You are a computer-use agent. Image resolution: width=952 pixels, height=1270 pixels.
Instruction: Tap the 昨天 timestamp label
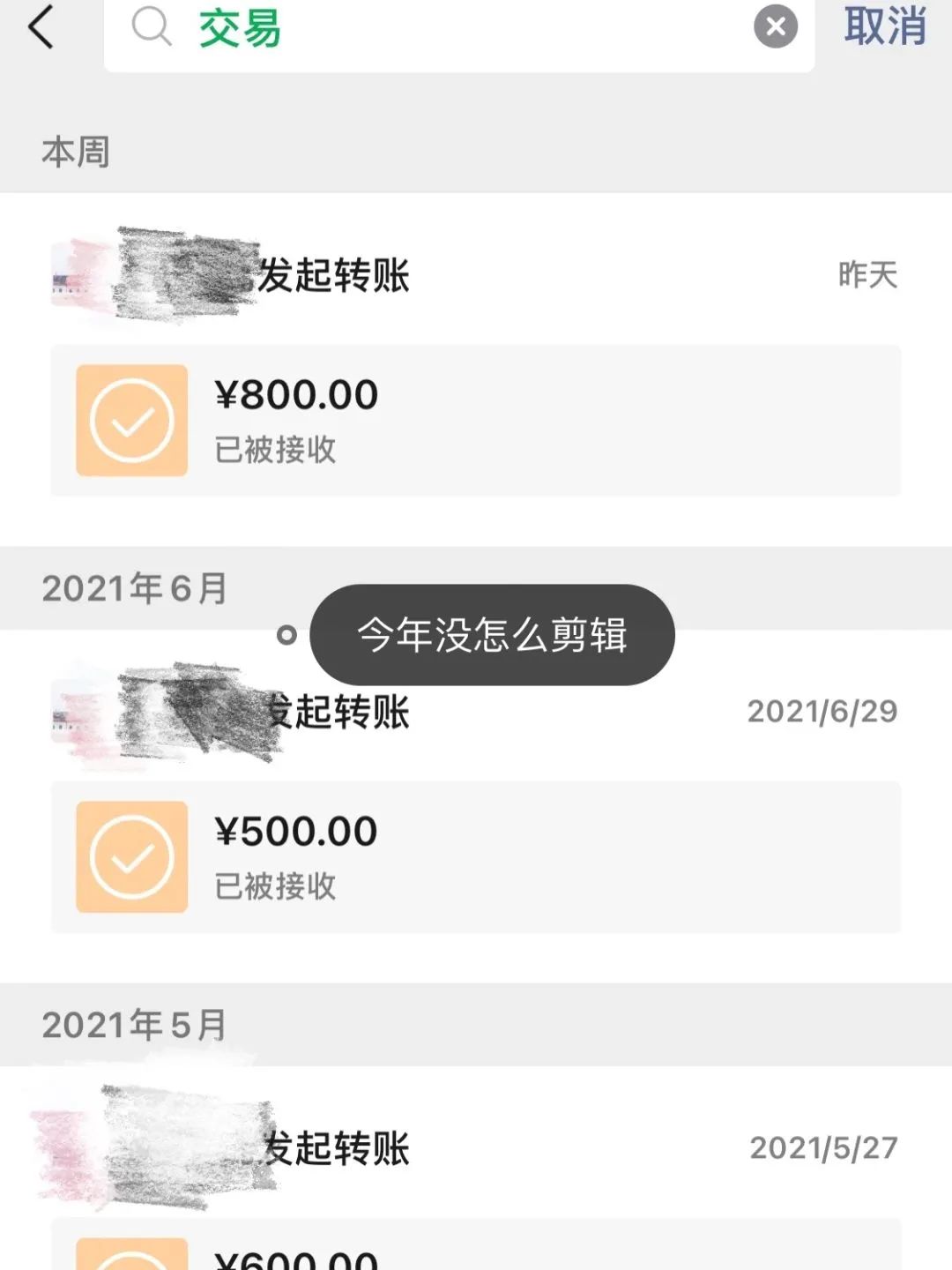point(866,275)
